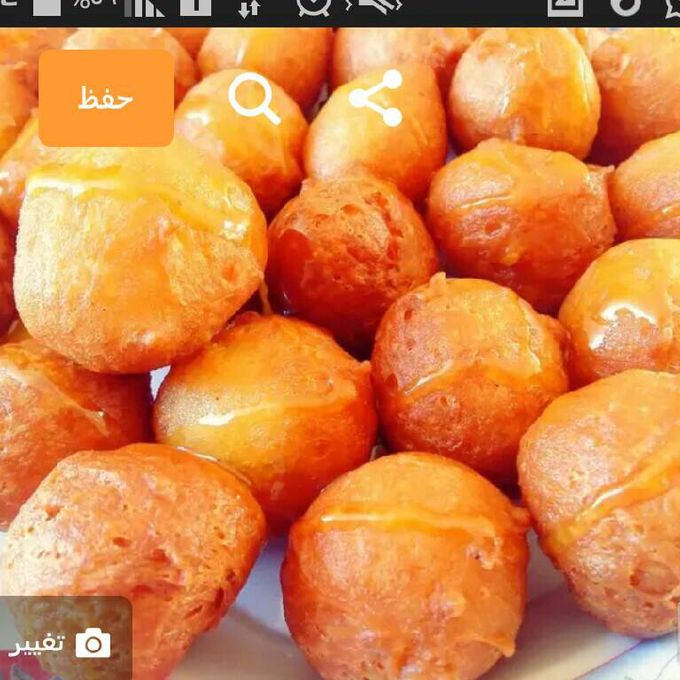This screenshot has width=680, height=680.
Task: Share this photo
Action: pyautogui.click(x=376, y=97)
